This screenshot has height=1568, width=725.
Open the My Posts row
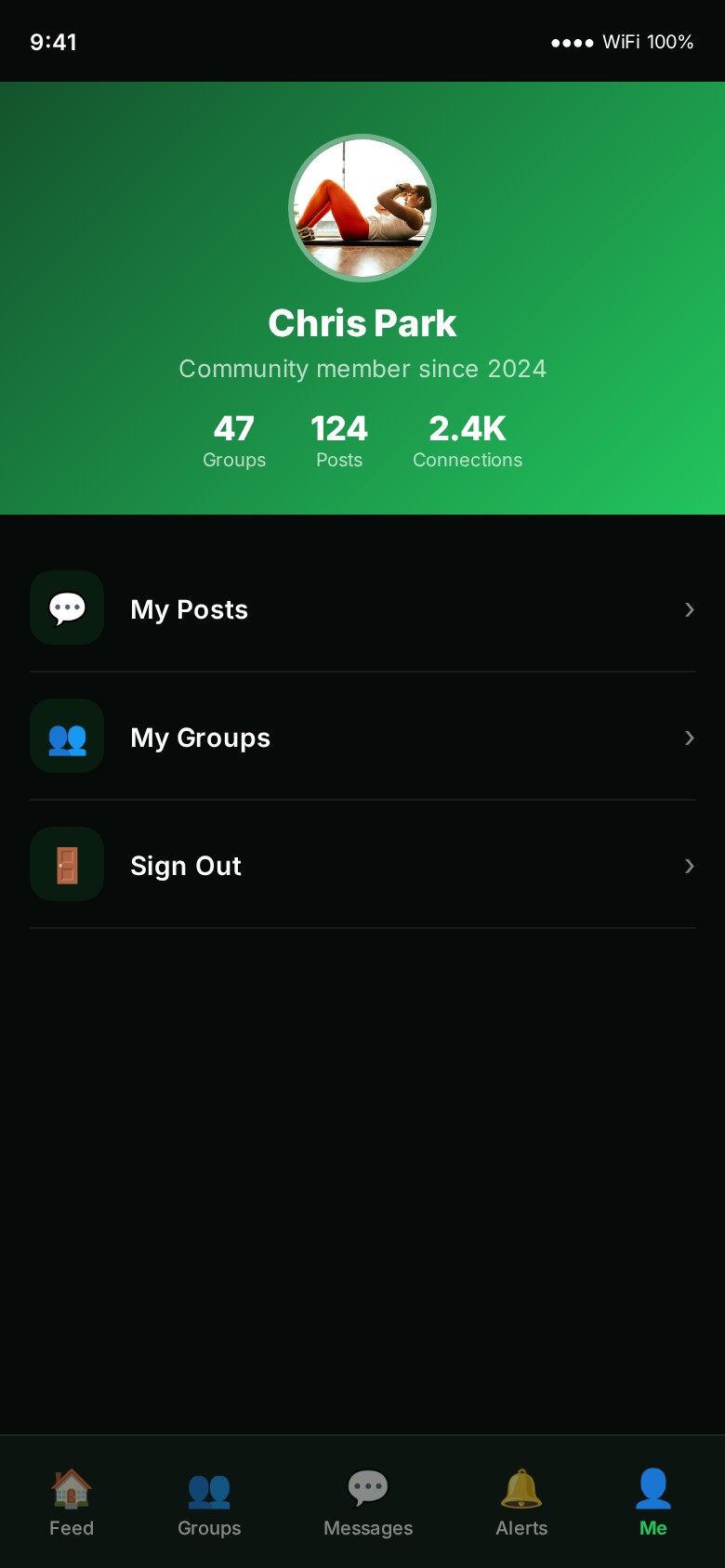click(362, 609)
